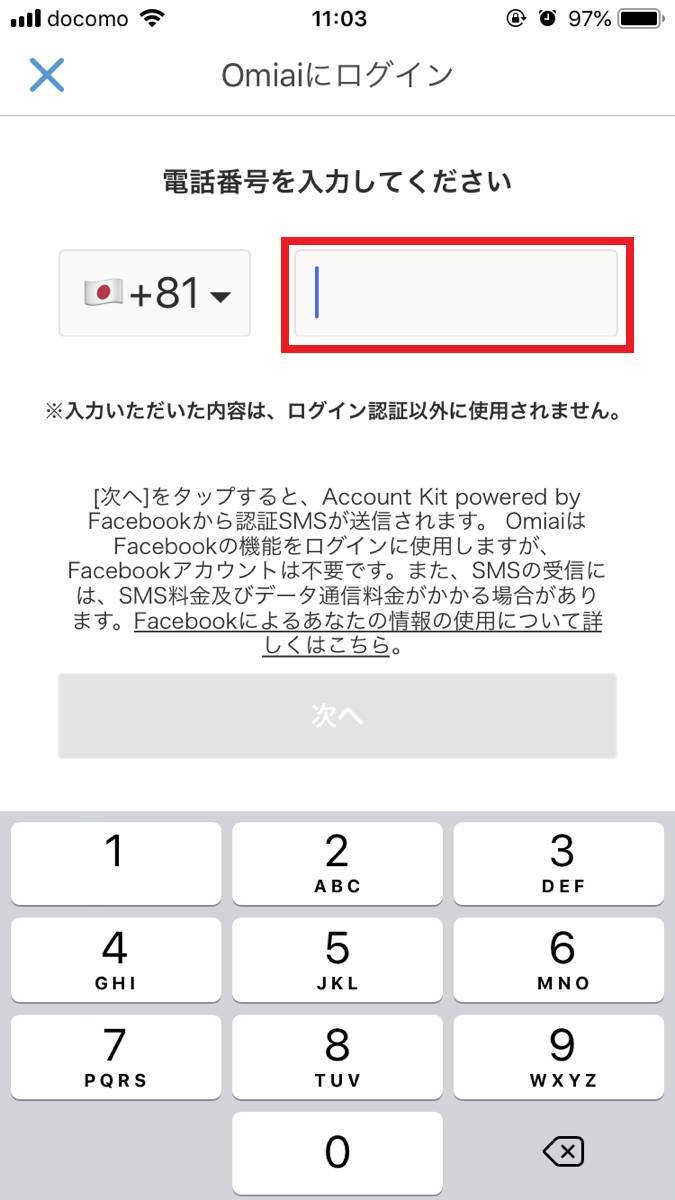
Task: Close the Omiai login screen
Action: (x=46, y=75)
